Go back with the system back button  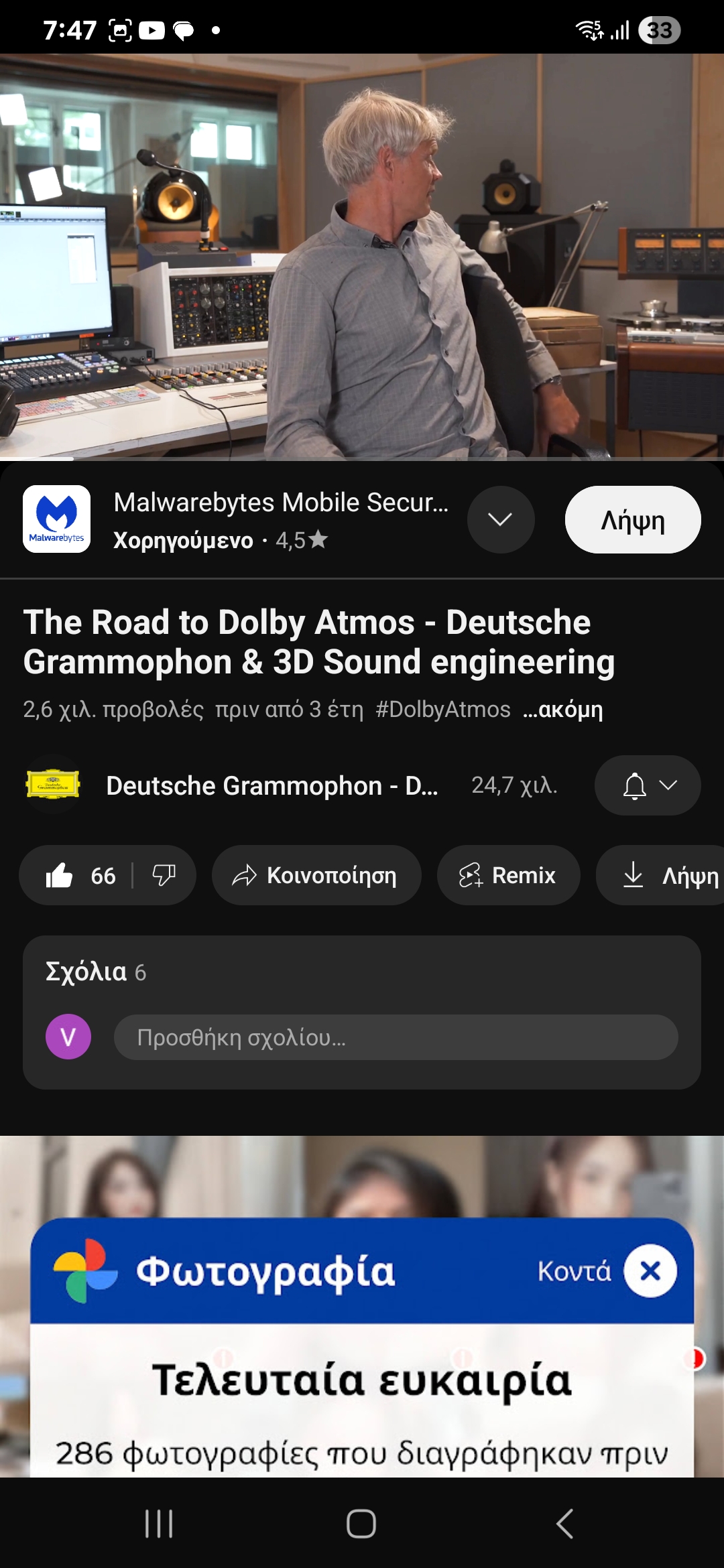click(x=564, y=1523)
